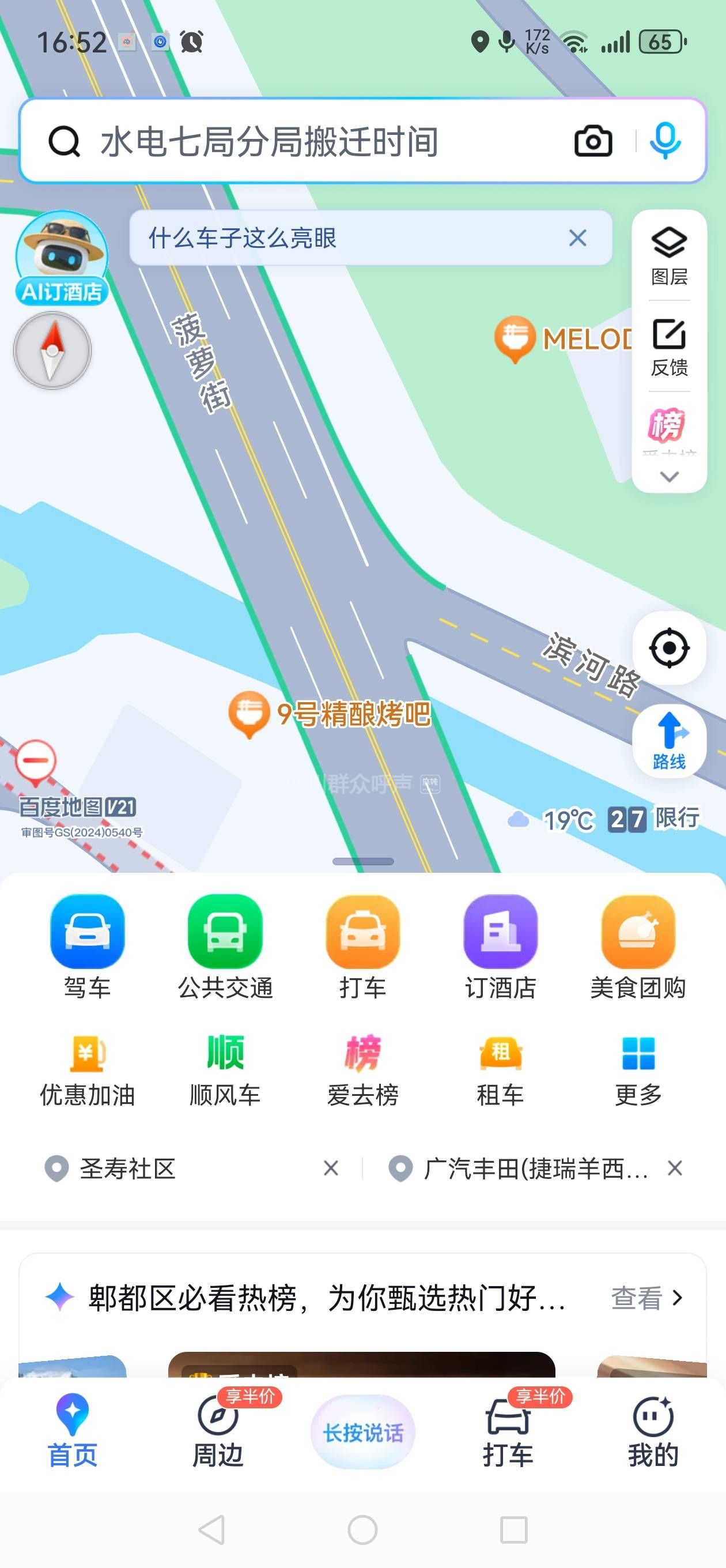Image resolution: width=726 pixels, height=1568 pixels.
Task: Expand the right-side map toolbar
Action: (669, 476)
